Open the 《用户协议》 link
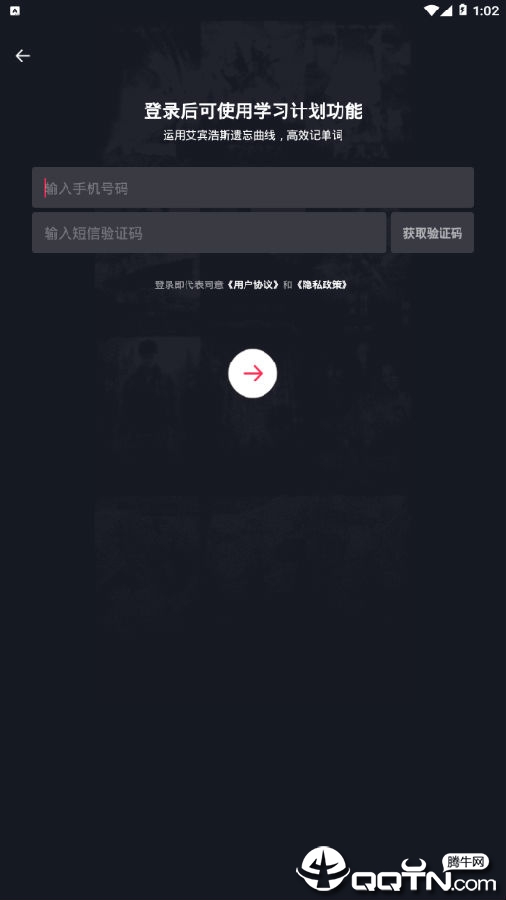The image size is (506, 900). (x=253, y=285)
